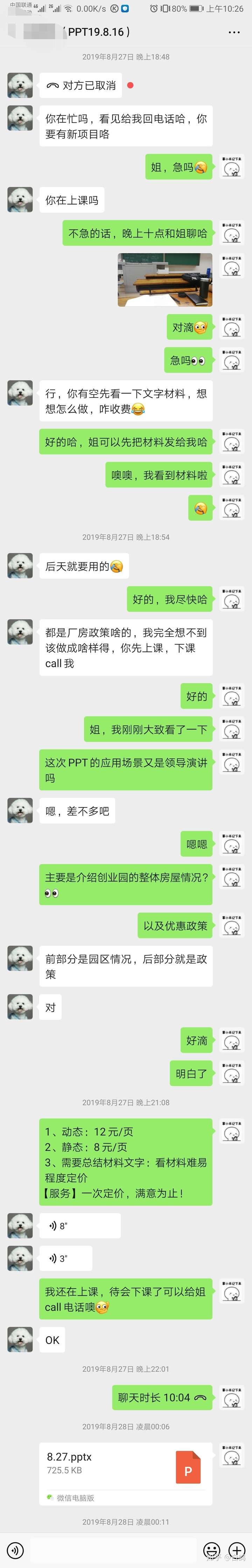Play the 3-second voice message
Screen dimensions: 252x1568
pos(66,1258)
